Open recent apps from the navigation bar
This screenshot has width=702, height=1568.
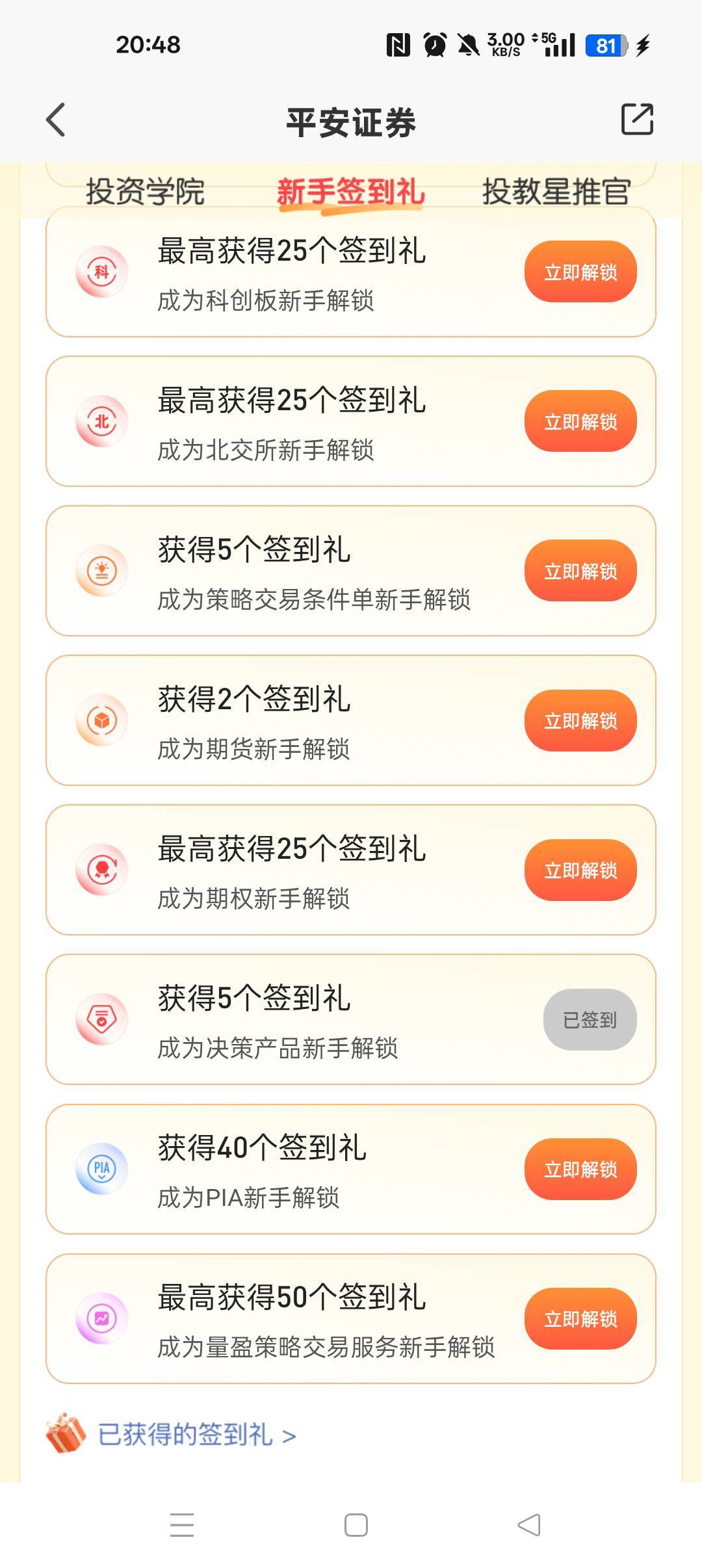(182, 1525)
